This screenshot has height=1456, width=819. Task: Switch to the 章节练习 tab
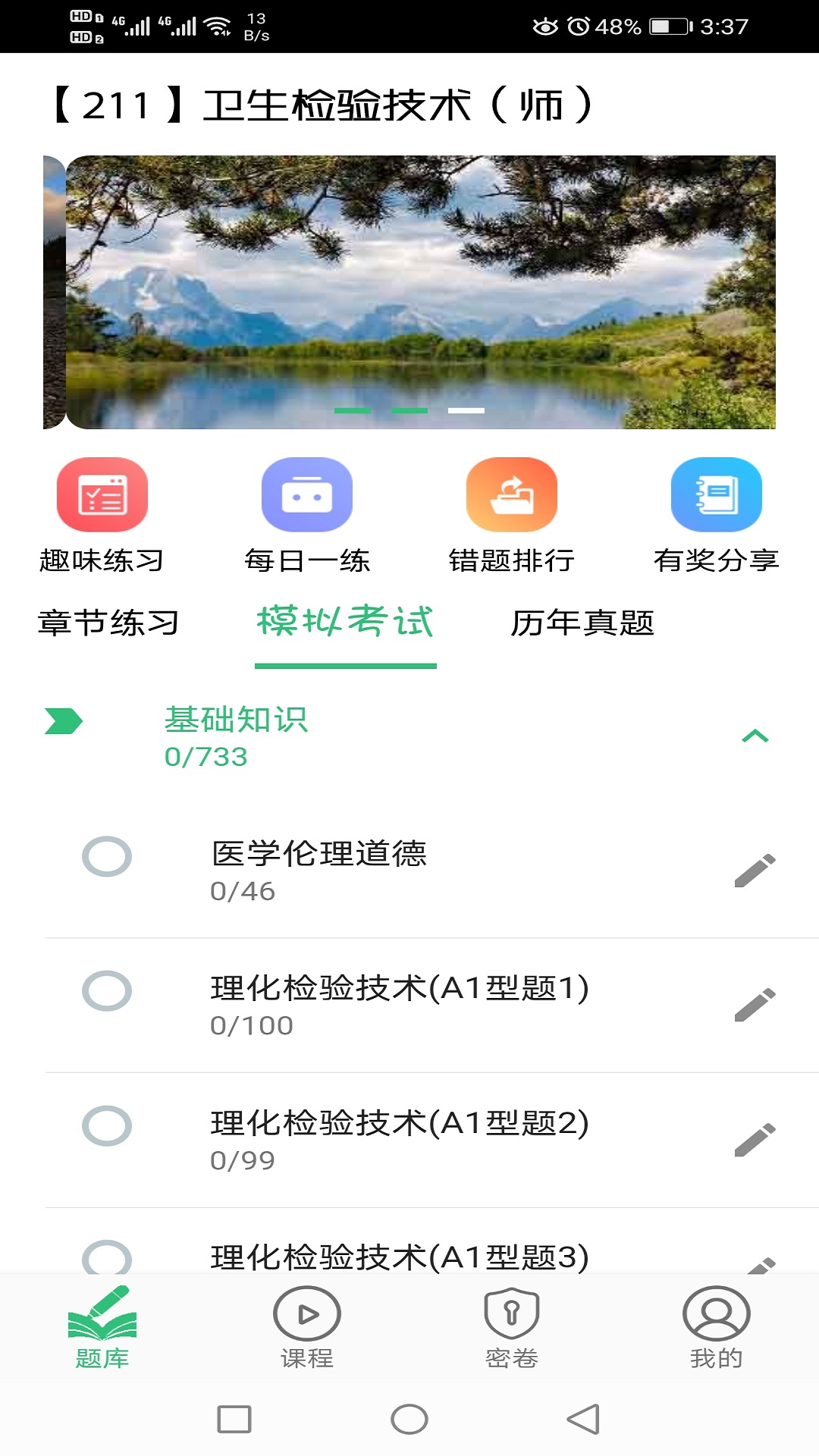pyautogui.click(x=108, y=623)
